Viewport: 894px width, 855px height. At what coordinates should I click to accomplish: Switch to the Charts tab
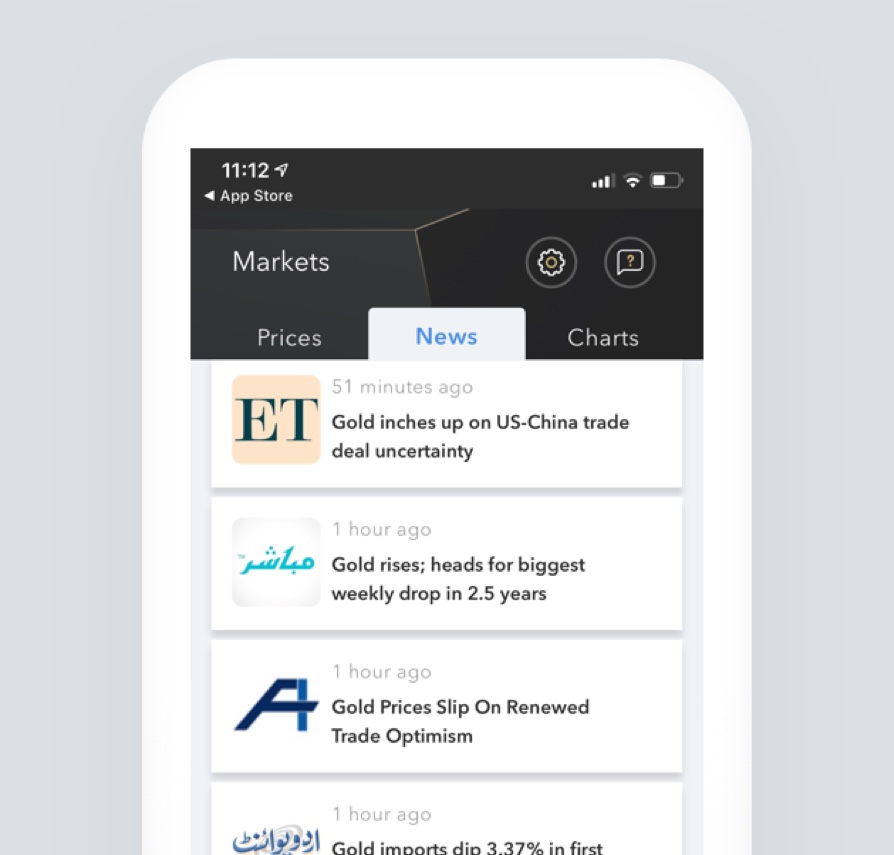pos(603,338)
